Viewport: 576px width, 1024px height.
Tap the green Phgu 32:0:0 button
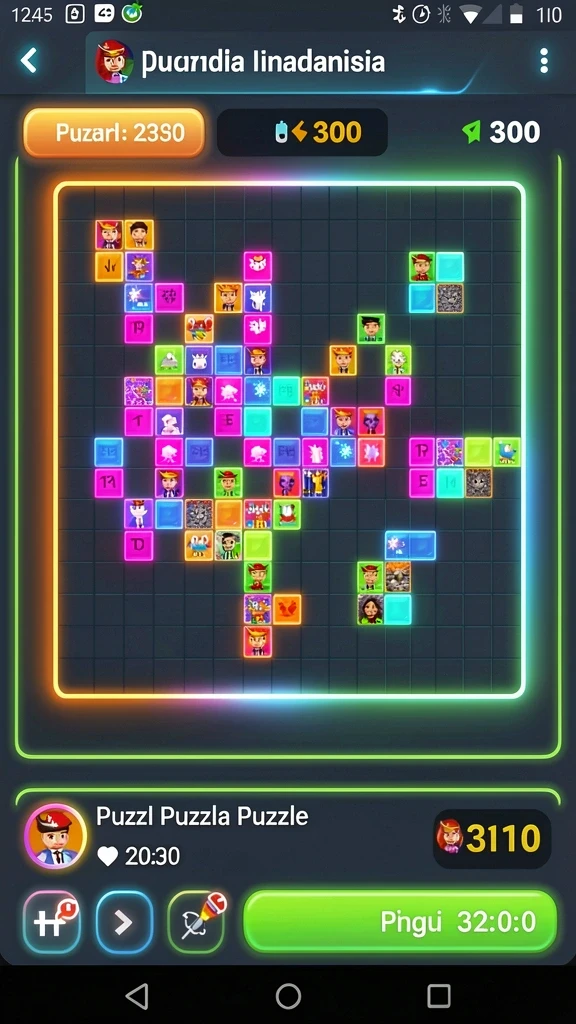[x=400, y=921]
